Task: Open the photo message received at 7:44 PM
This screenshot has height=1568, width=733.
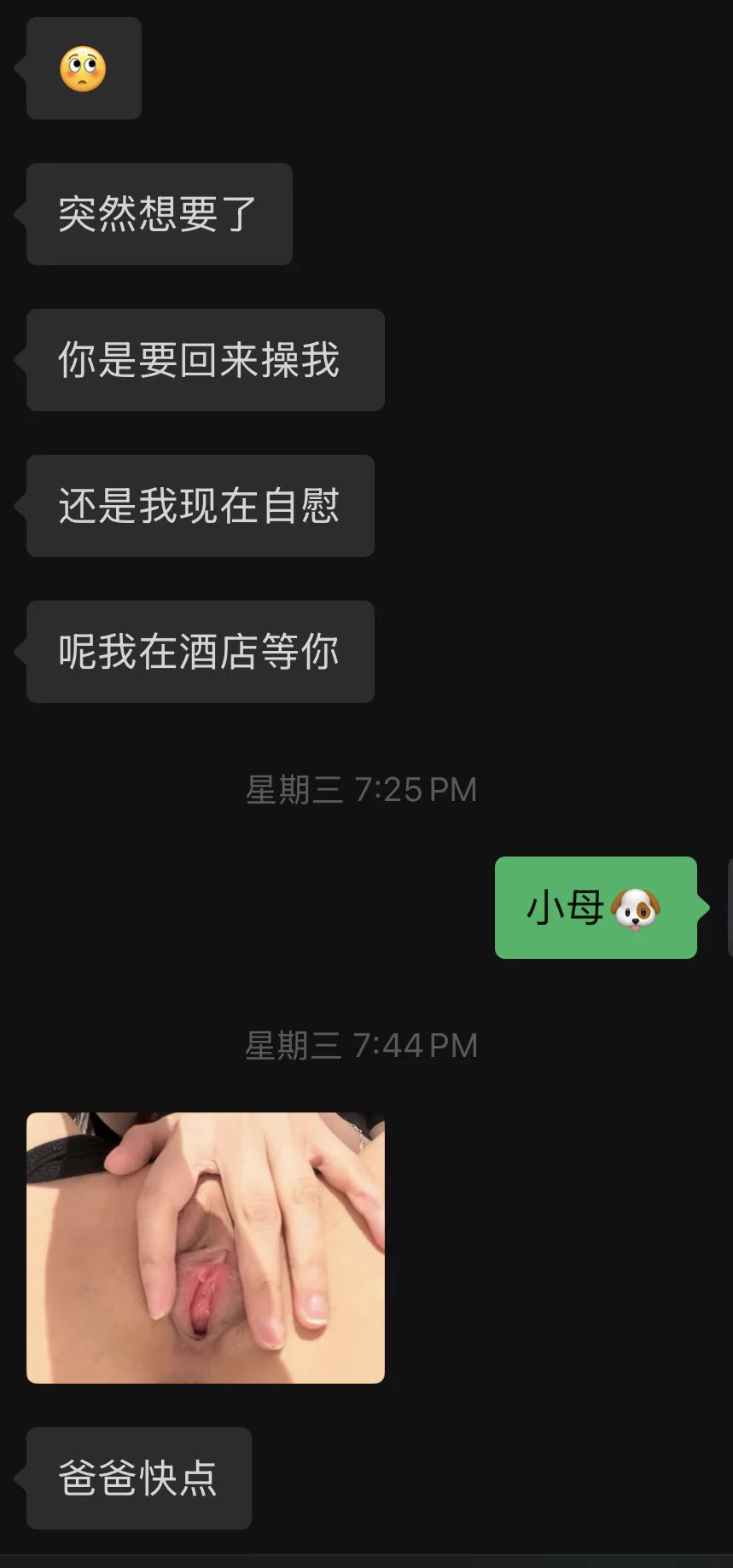Action: 205,1246
